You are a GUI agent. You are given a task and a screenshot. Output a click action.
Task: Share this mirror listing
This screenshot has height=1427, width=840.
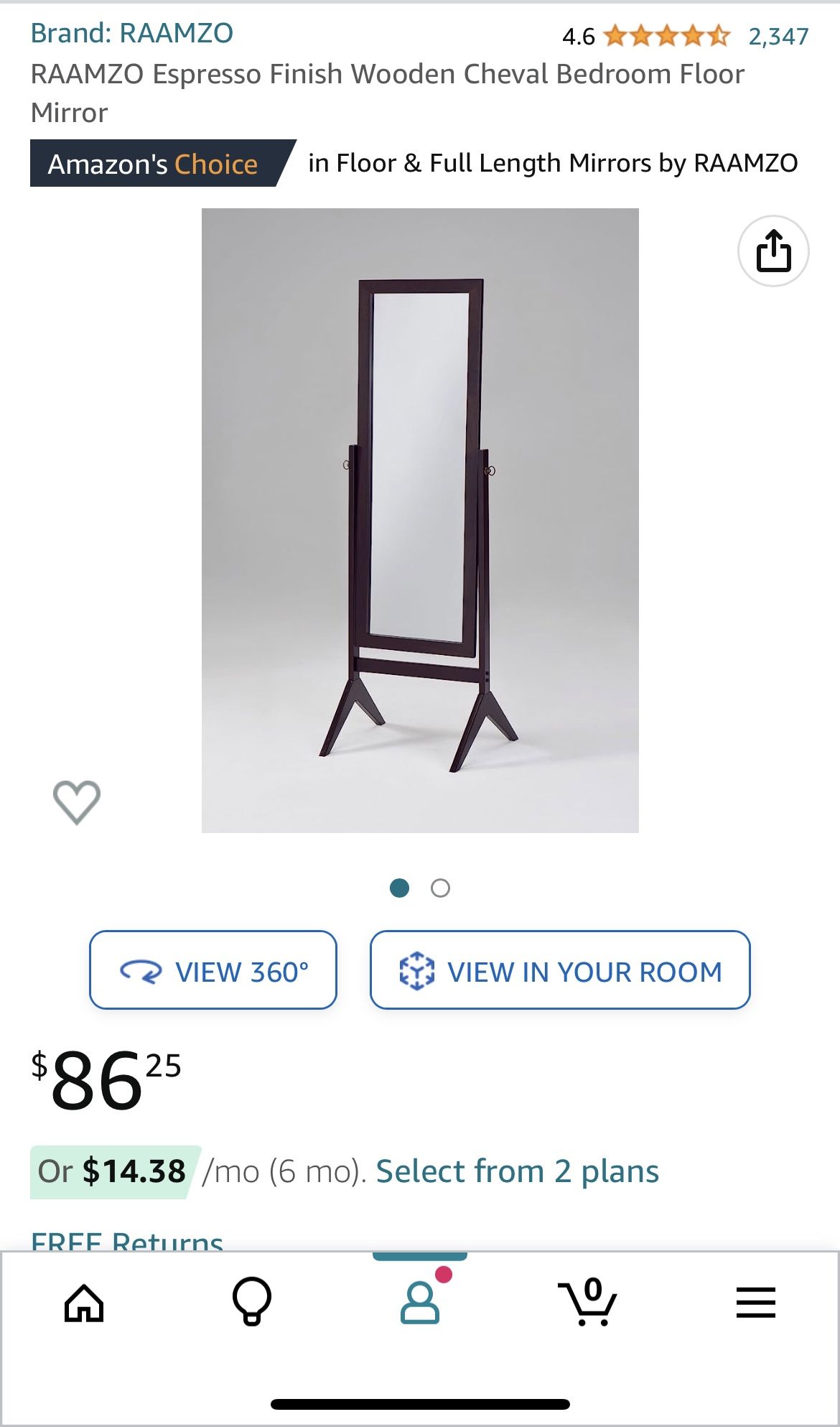[x=773, y=251]
